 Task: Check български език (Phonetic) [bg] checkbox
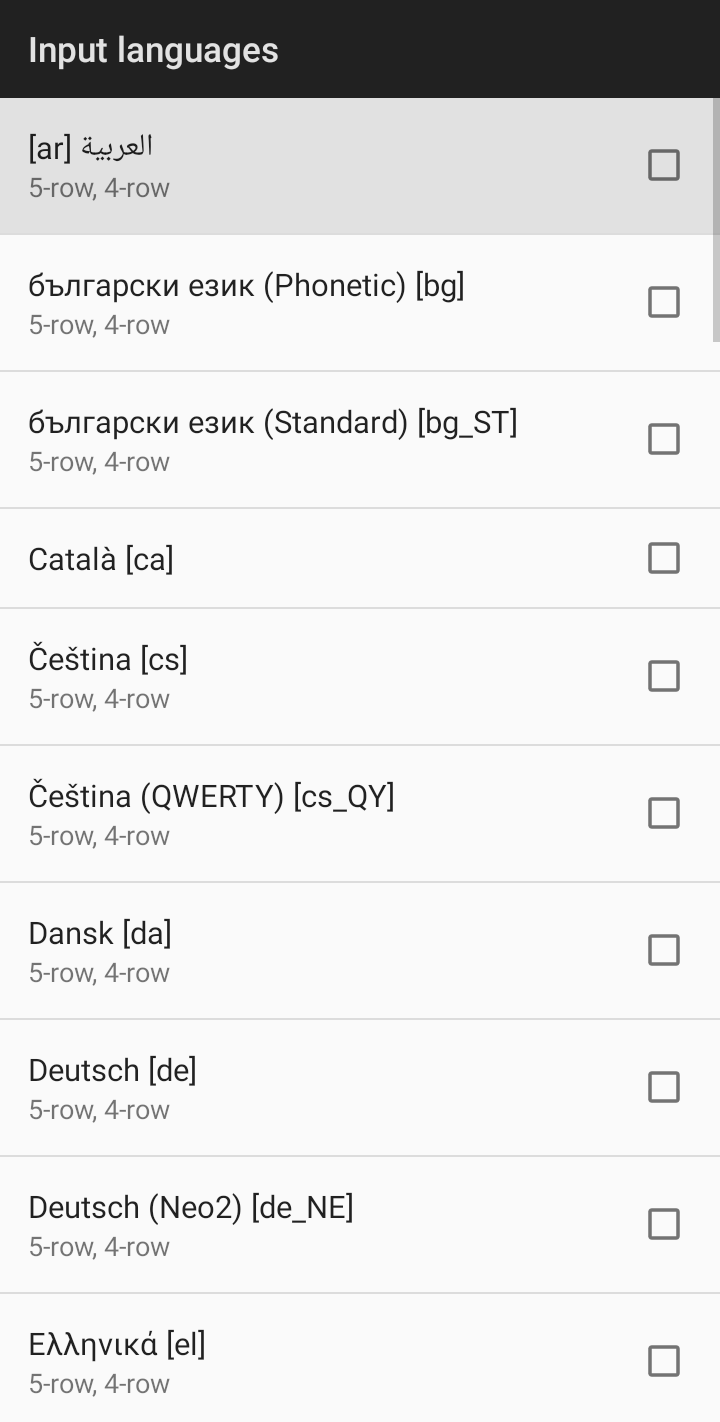(663, 301)
